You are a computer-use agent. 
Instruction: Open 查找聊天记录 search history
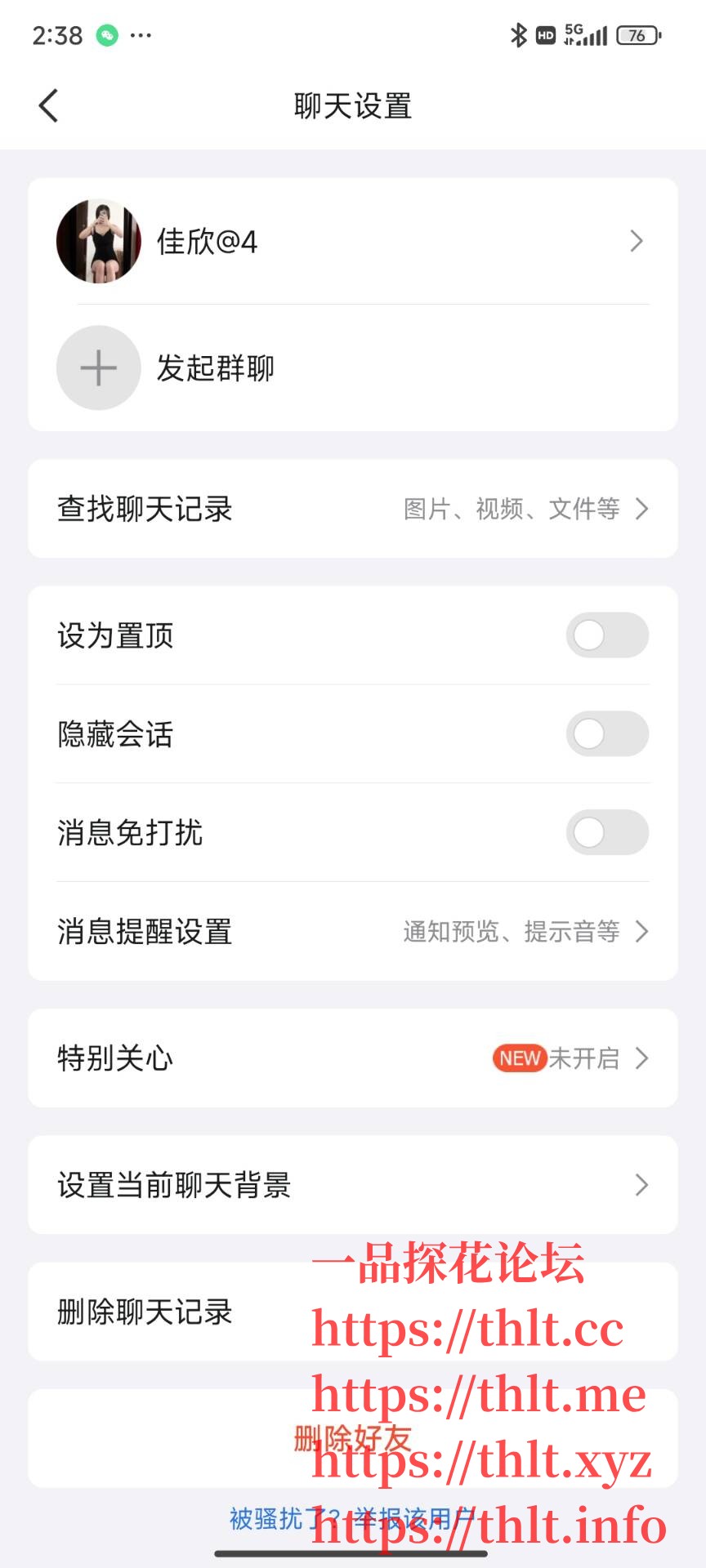click(x=351, y=509)
